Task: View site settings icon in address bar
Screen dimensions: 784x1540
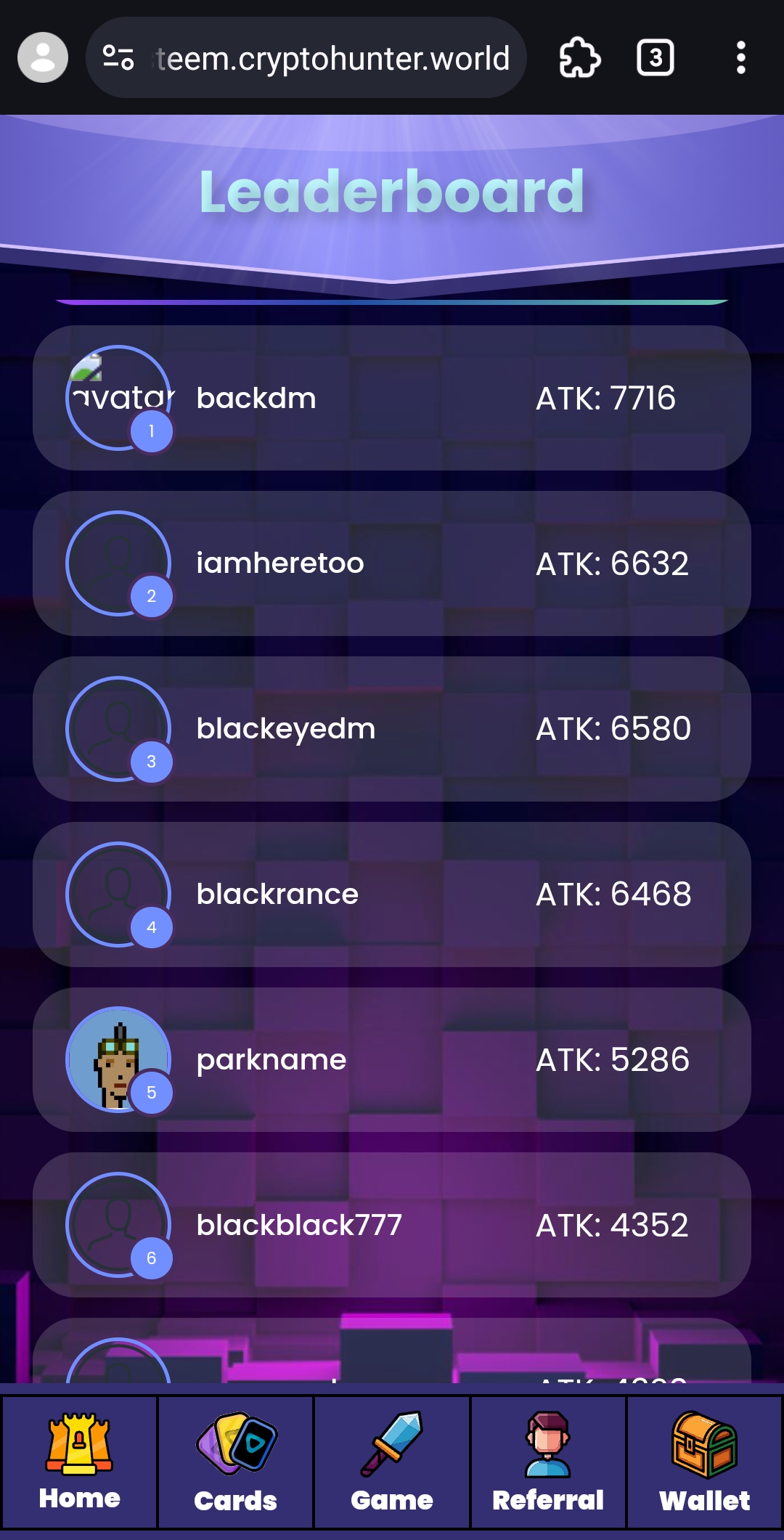Action: pos(118,57)
